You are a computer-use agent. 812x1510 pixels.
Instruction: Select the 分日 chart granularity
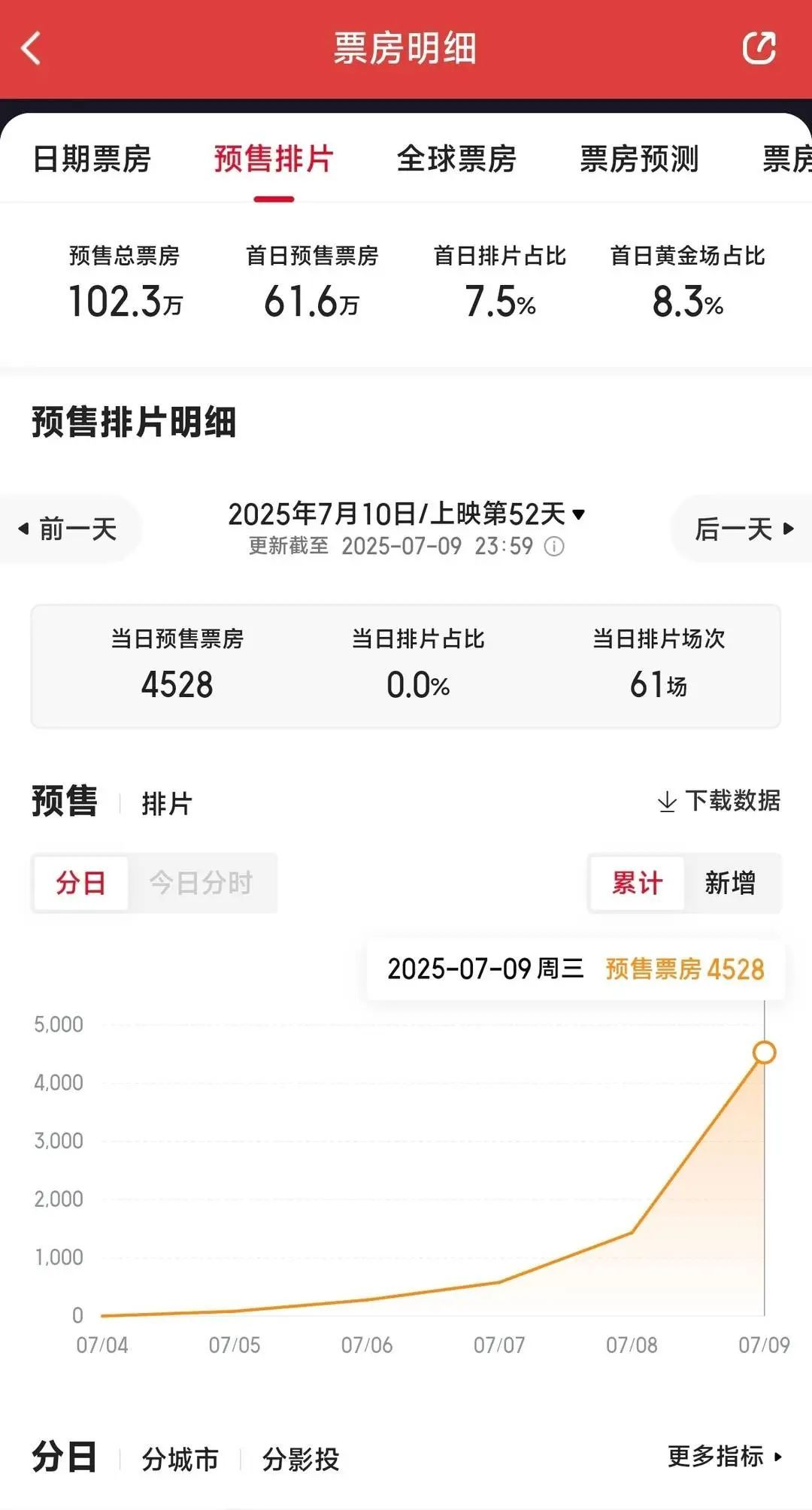[80, 884]
